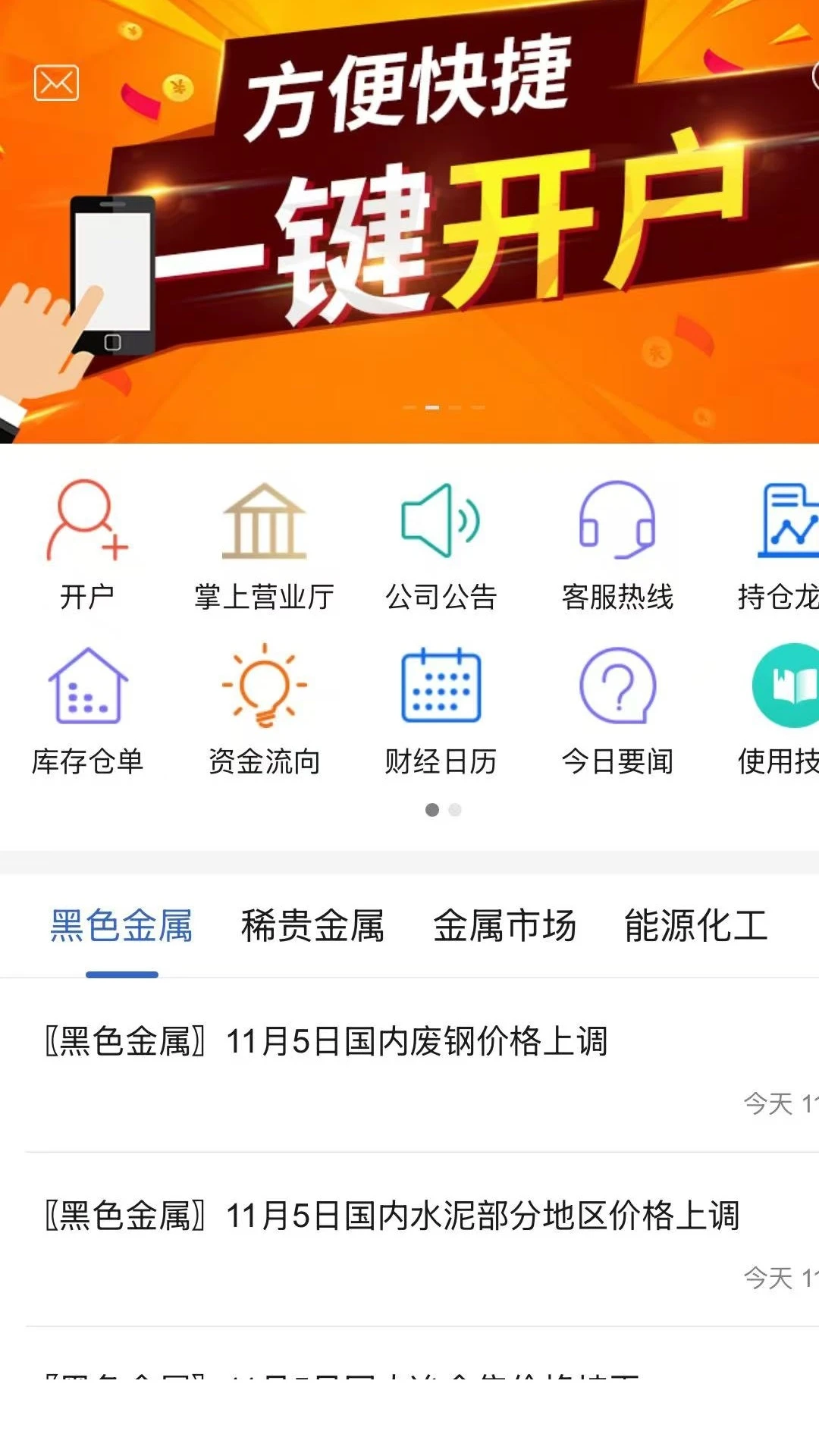The width and height of the screenshot is (819, 1456).
Task: Open the mail envelope icon
Action: pyautogui.click(x=56, y=83)
